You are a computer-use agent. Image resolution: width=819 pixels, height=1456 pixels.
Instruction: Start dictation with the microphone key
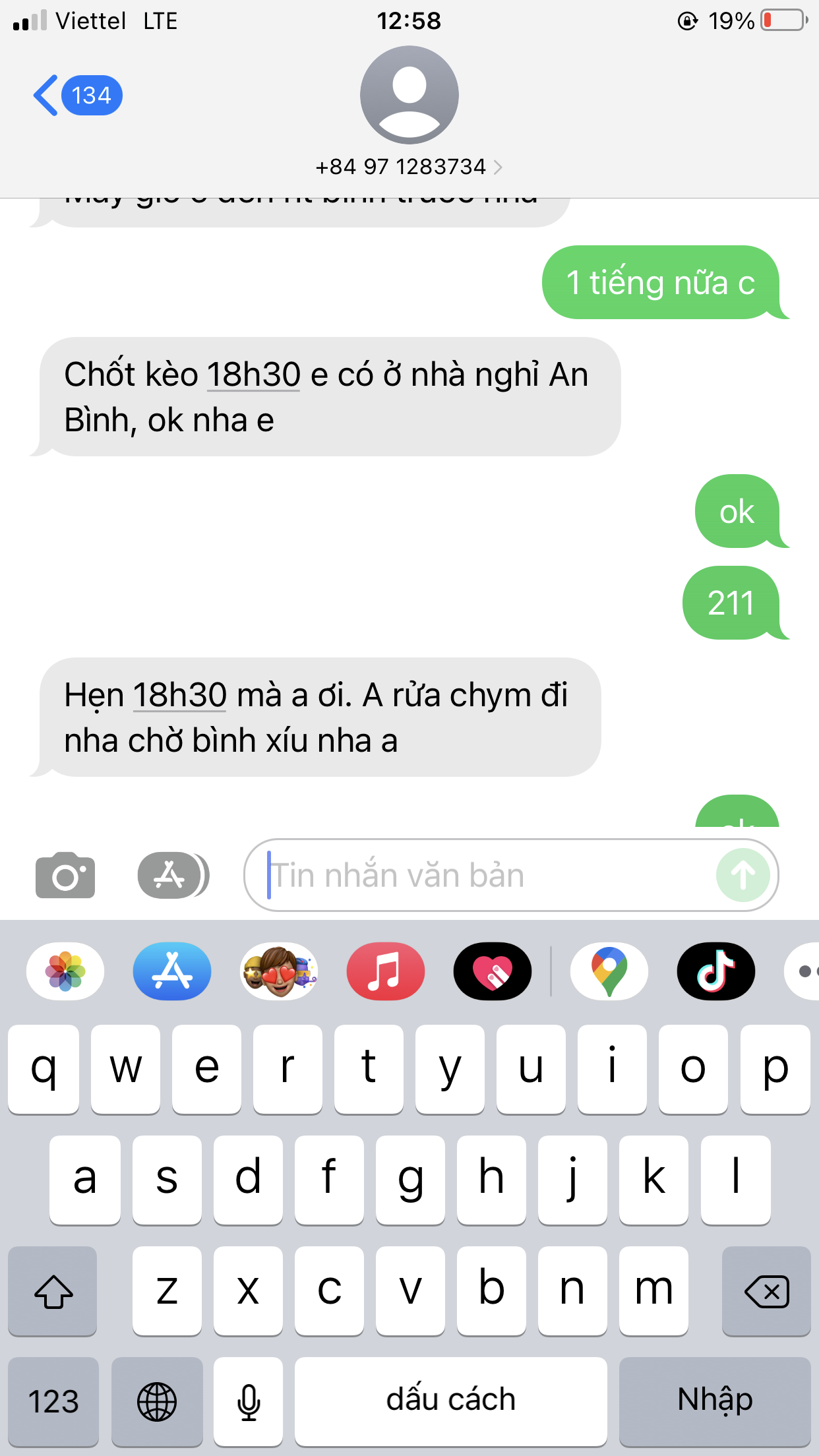pyautogui.click(x=249, y=1401)
